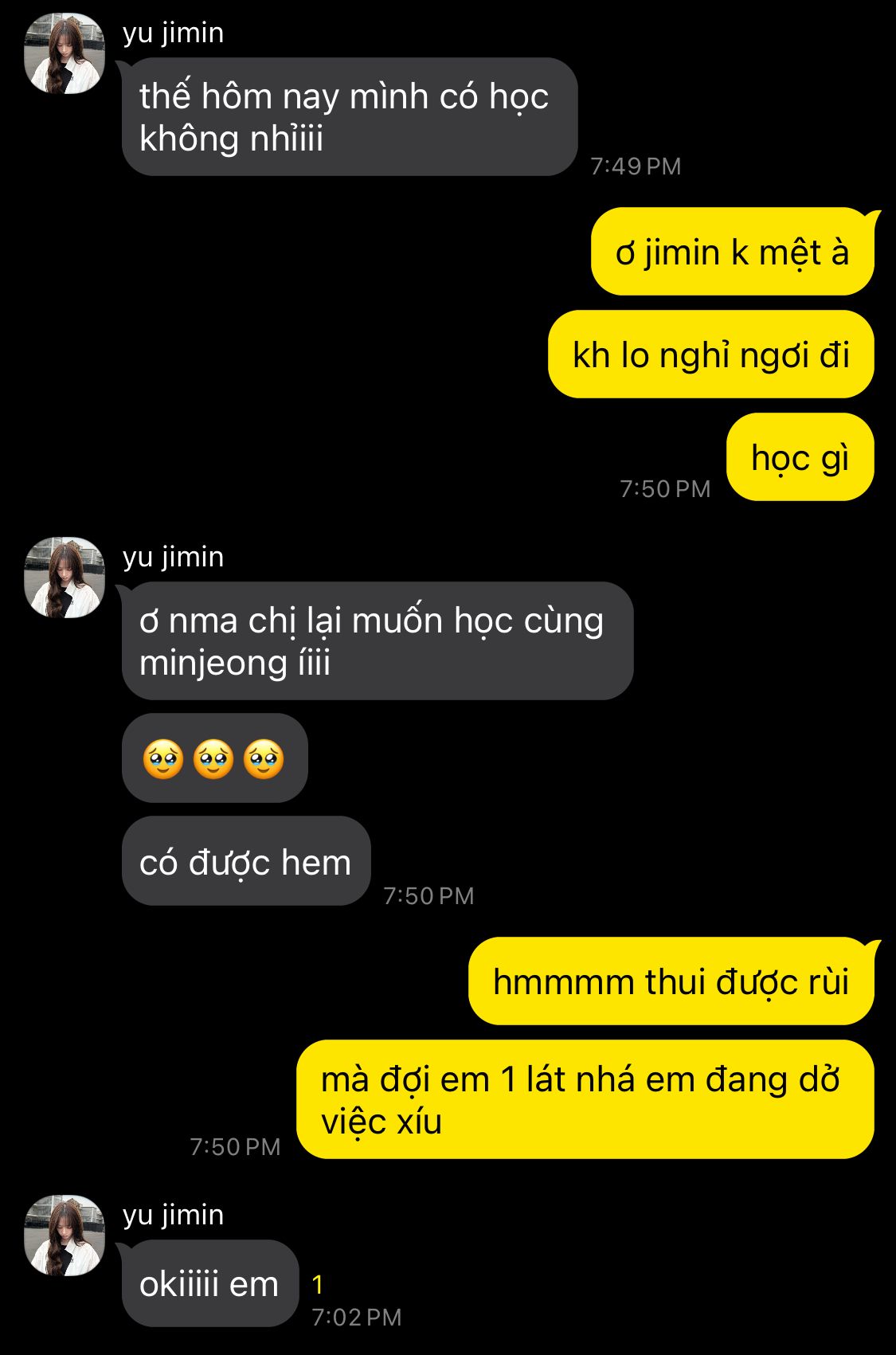Screen dimensions: 896x1355
Task: Open yu jimin's avatar above 'thế hôm nay' message
Action: (65, 54)
